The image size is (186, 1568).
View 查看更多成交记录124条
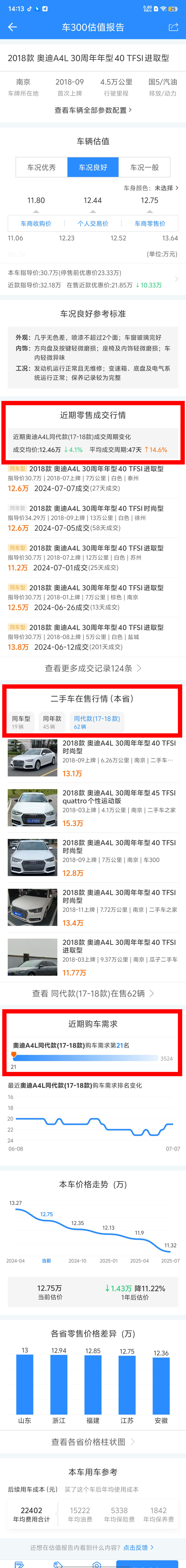tap(93, 668)
